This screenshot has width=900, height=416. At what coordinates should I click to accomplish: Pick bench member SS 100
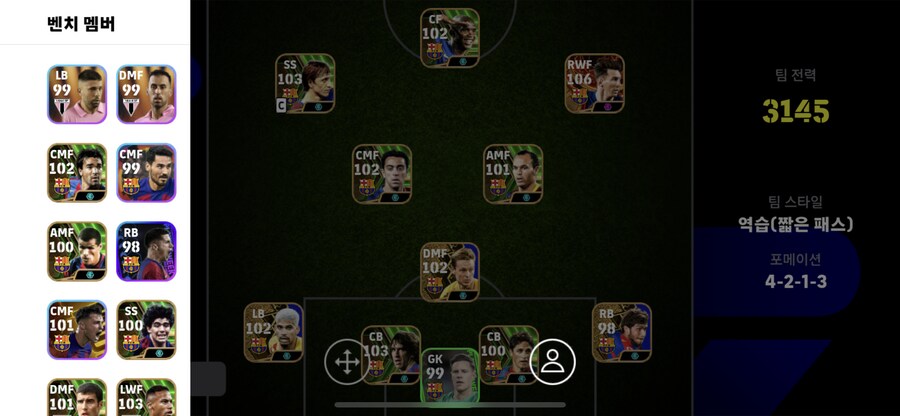point(146,329)
